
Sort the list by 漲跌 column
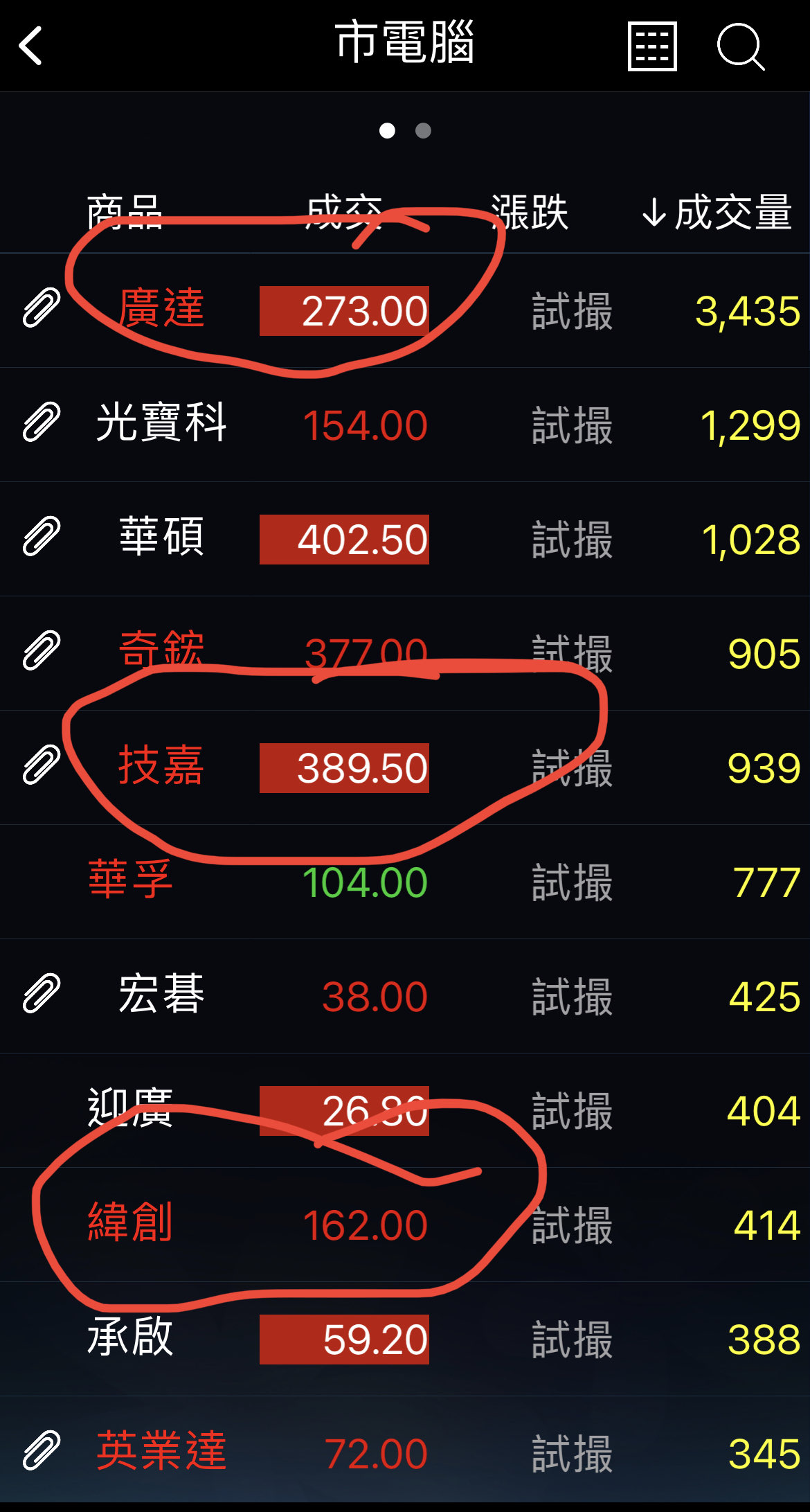(x=530, y=212)
